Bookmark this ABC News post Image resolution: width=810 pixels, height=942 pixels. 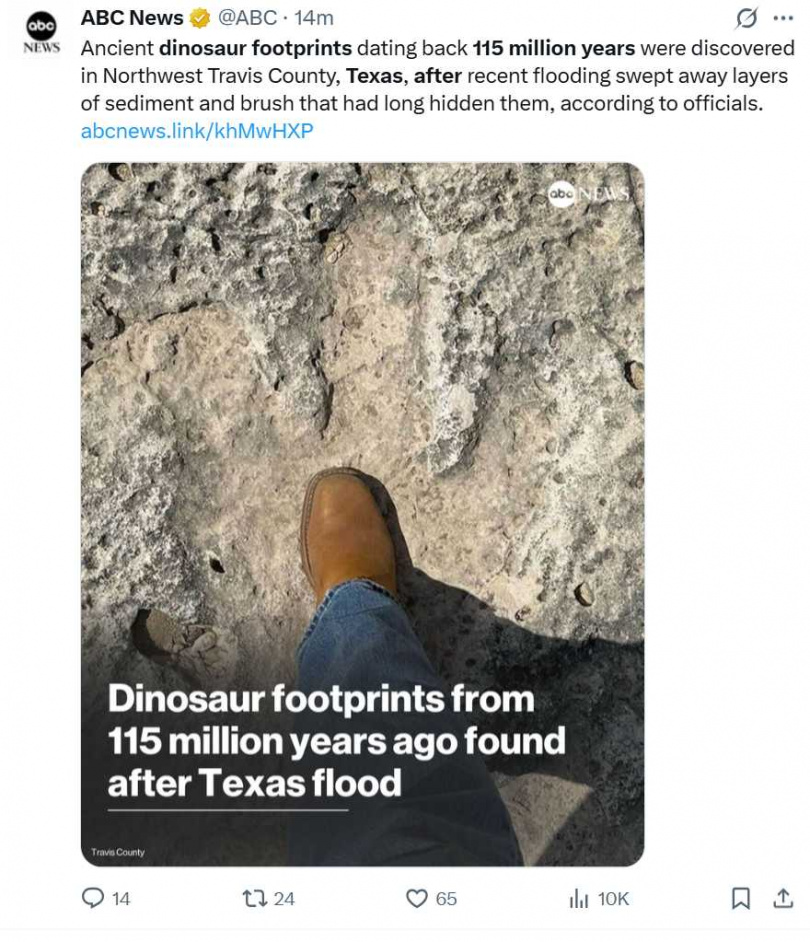[x=741, y=899]
